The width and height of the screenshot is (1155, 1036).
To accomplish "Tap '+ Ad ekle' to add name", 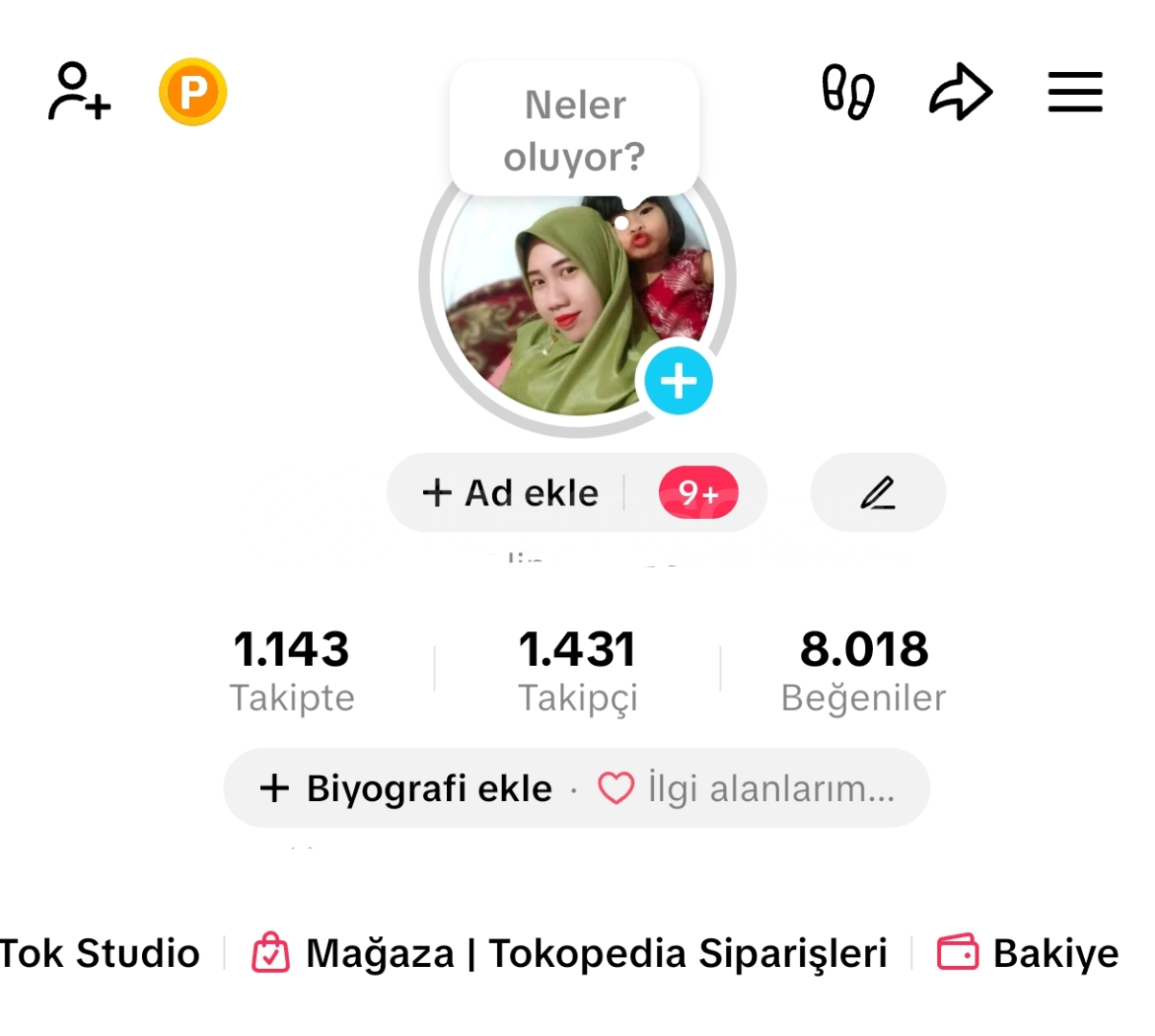I will pyautogui.click(x=511, y=493).
